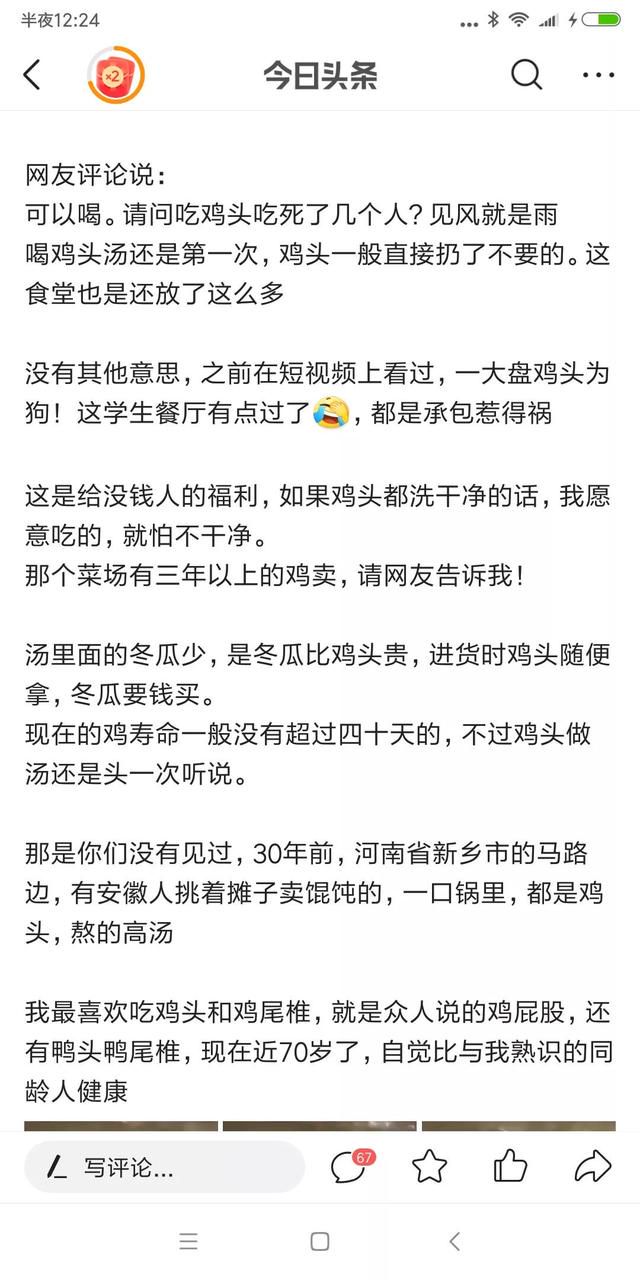Tap the system back button
The height and width of the screenshot is (1280, 640).
pos(454,1242)
